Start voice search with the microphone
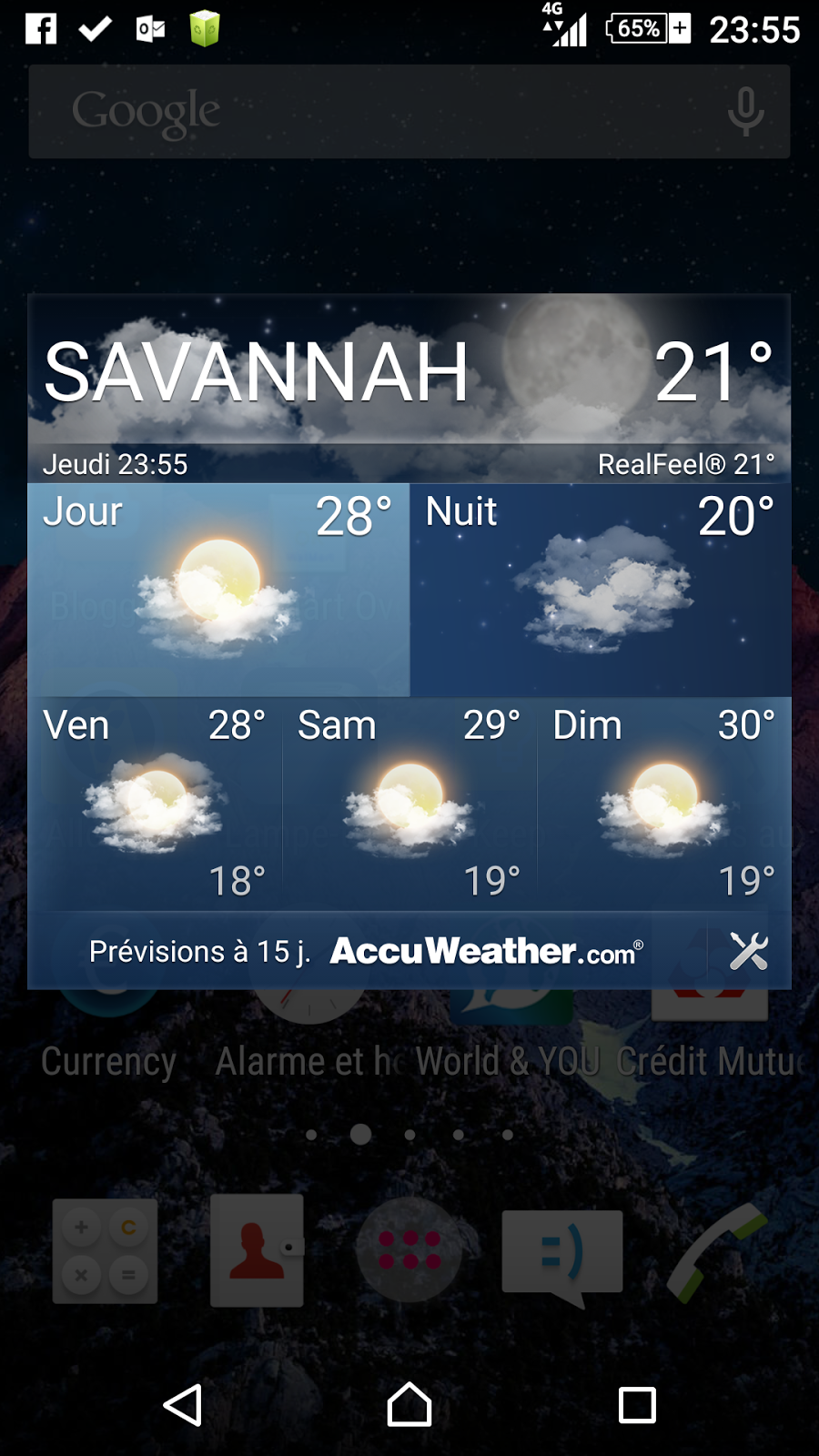This screenshot has height=1456, width=819. point(745,111)
